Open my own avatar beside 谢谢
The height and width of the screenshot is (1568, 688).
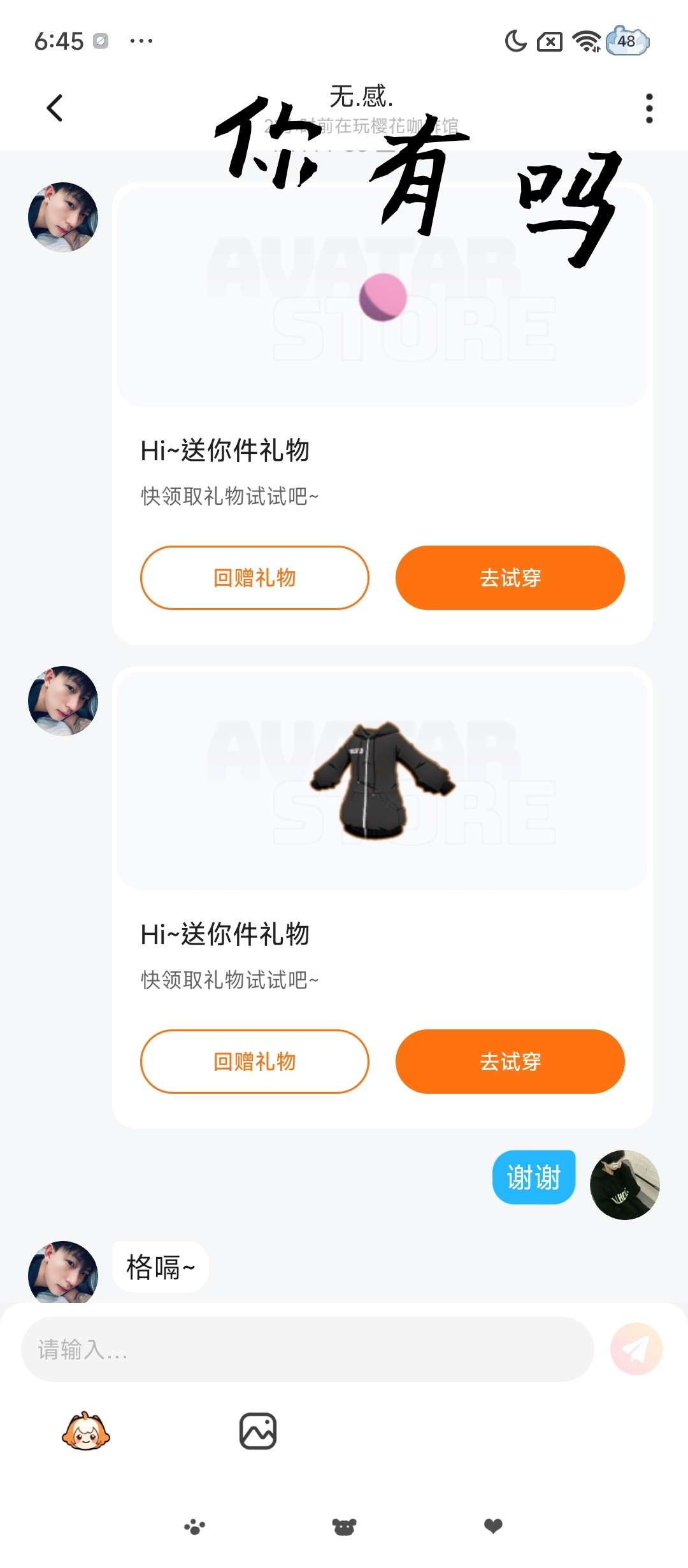624,1185
